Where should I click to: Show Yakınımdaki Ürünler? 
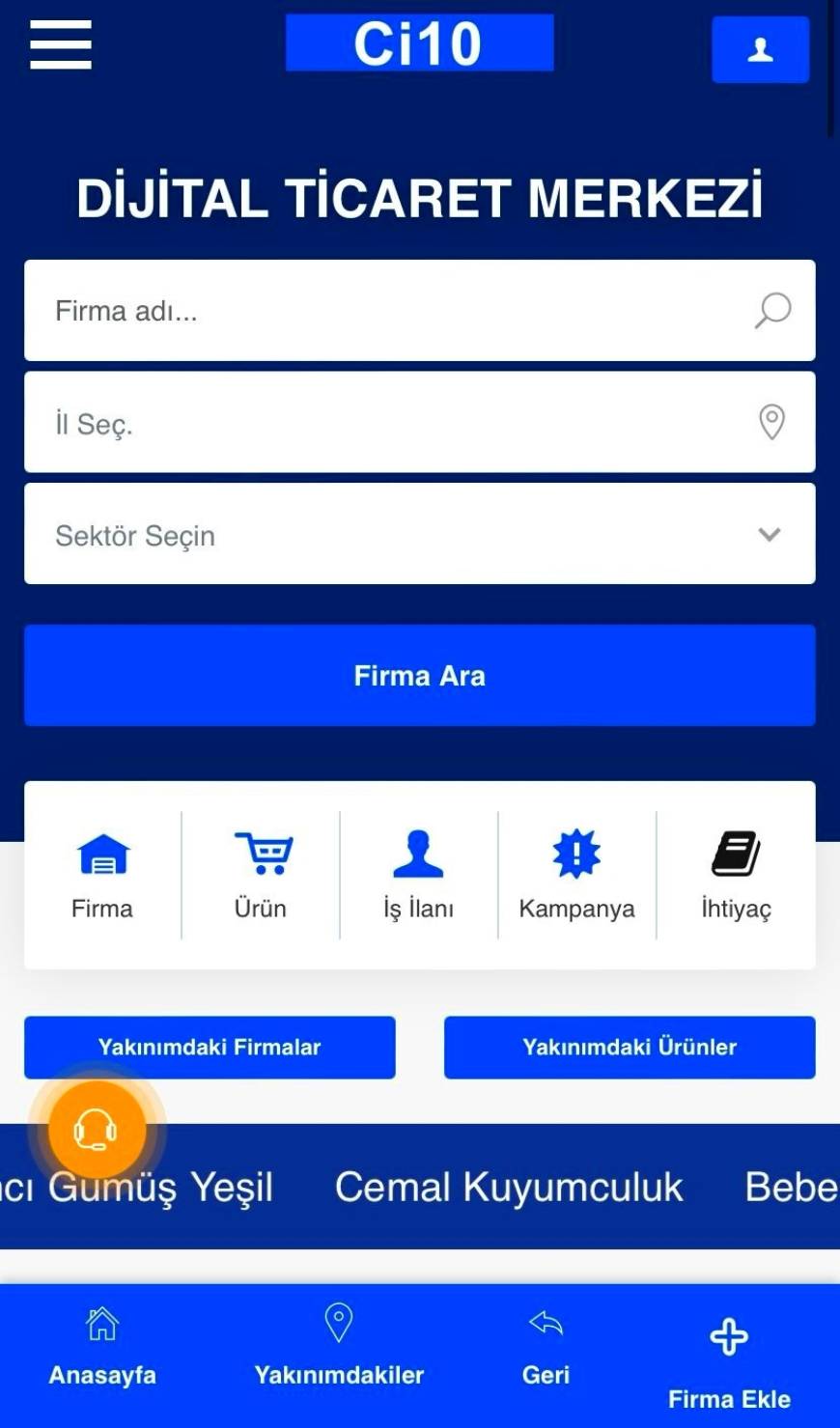630,1048
